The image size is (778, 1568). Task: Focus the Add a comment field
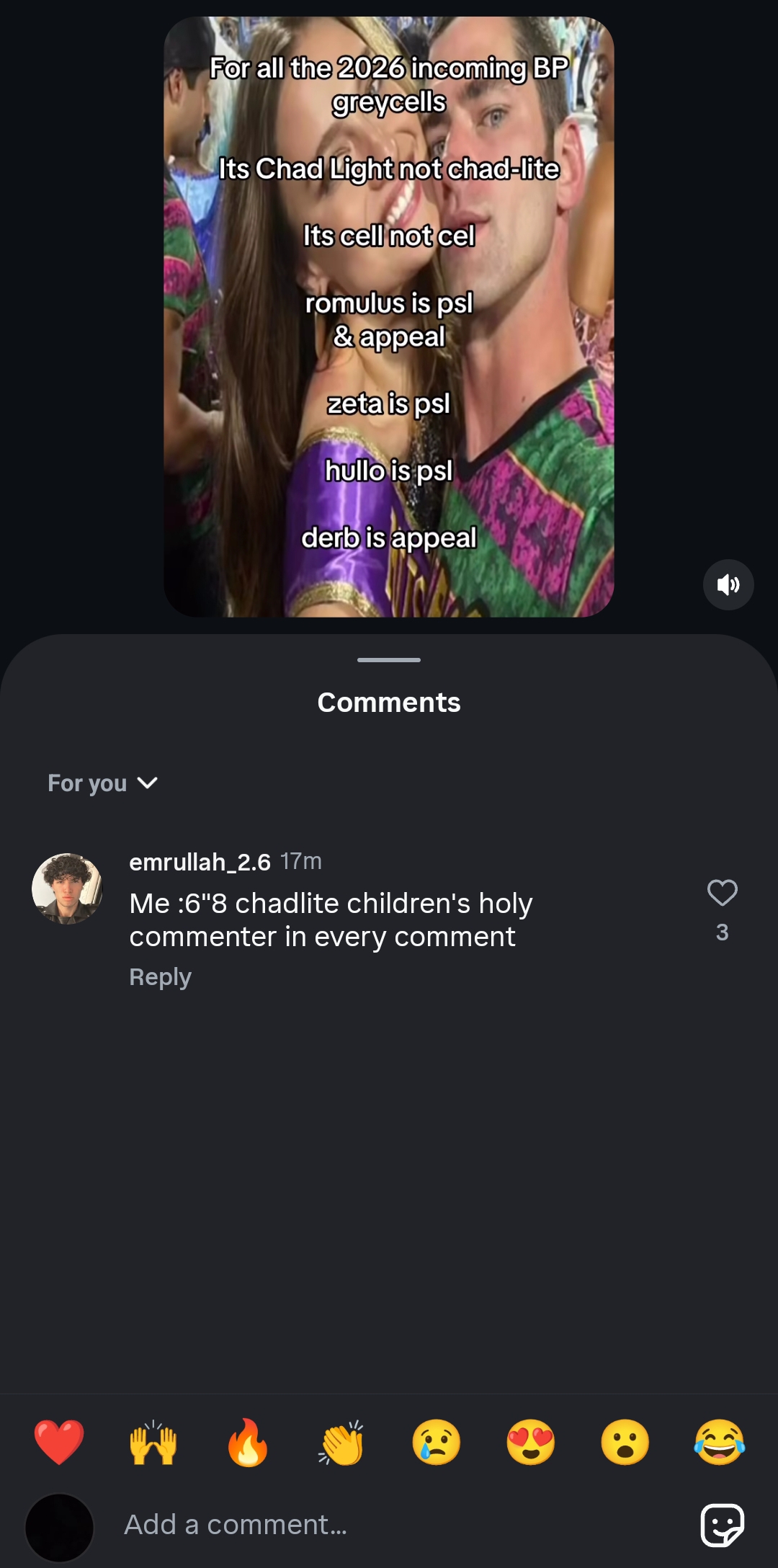(x=389, y=1525)
